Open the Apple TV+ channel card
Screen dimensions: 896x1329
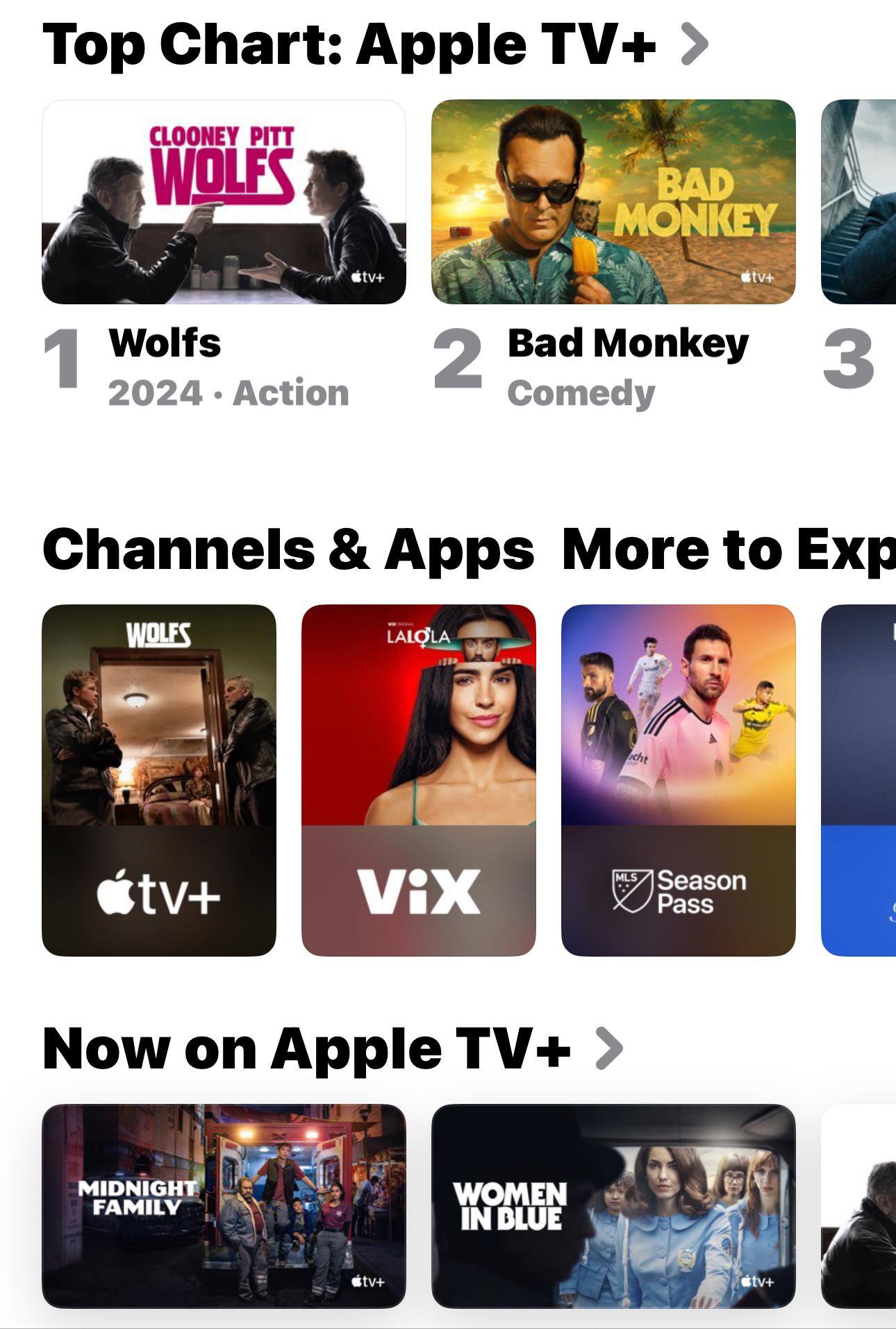point(159,779)
